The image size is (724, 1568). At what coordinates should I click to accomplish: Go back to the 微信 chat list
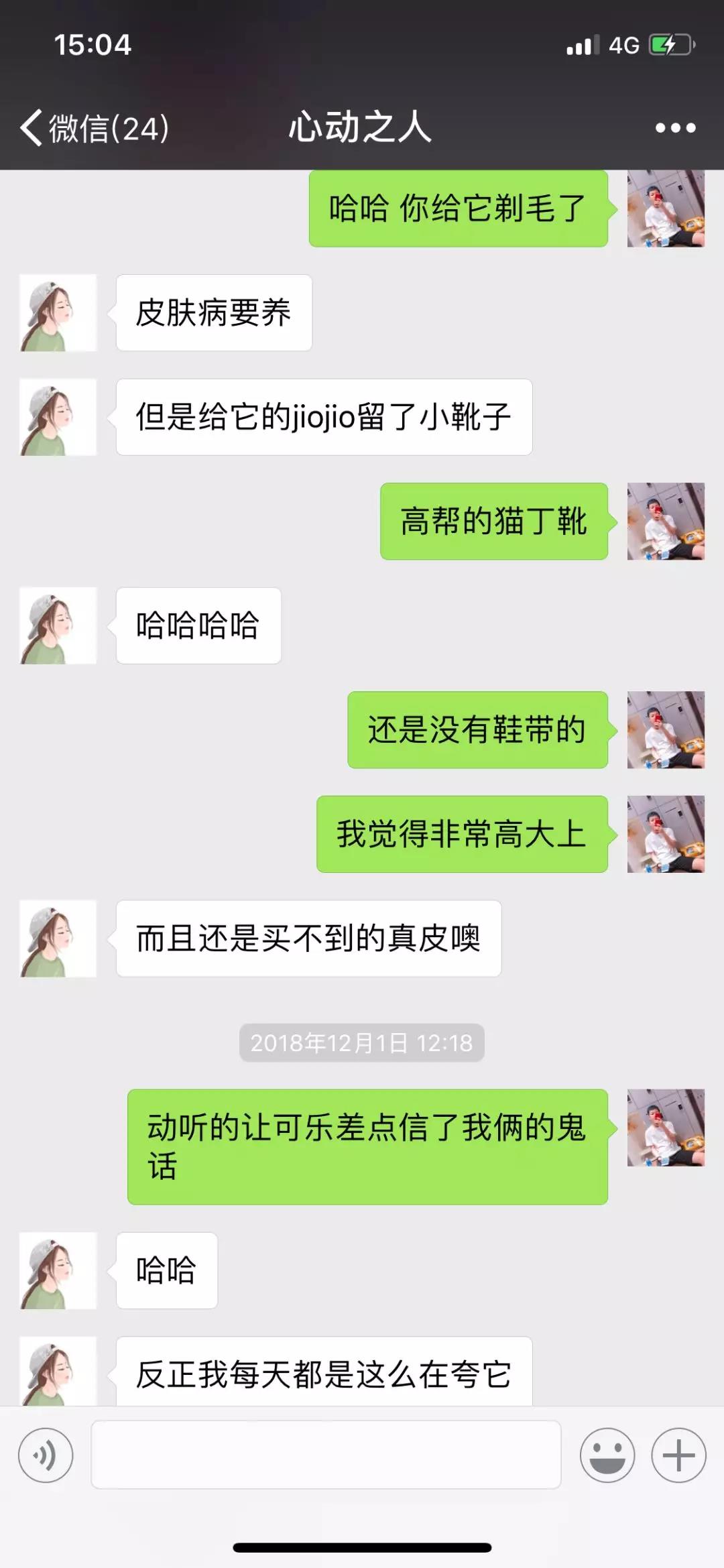[94, 127]
